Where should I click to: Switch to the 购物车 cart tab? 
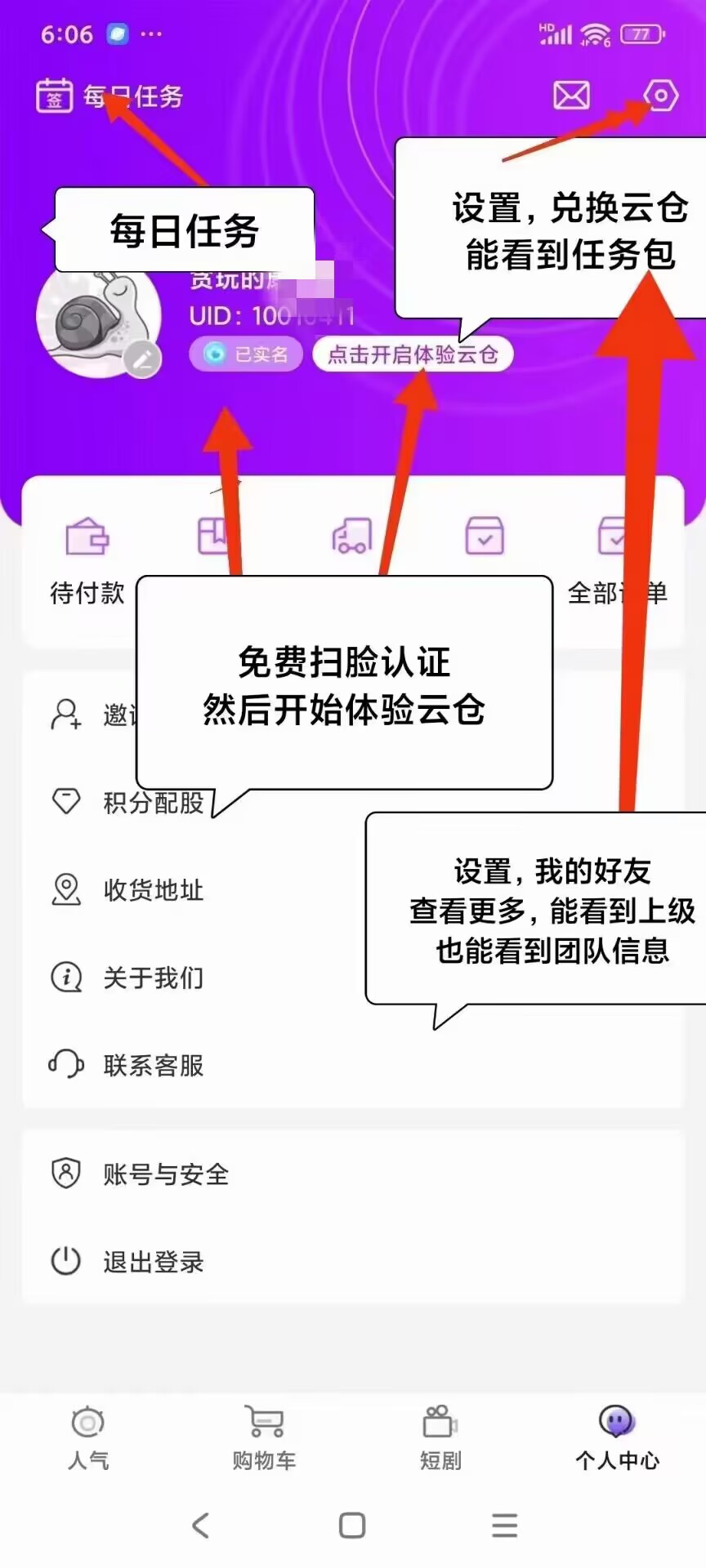click(264, 1439)
